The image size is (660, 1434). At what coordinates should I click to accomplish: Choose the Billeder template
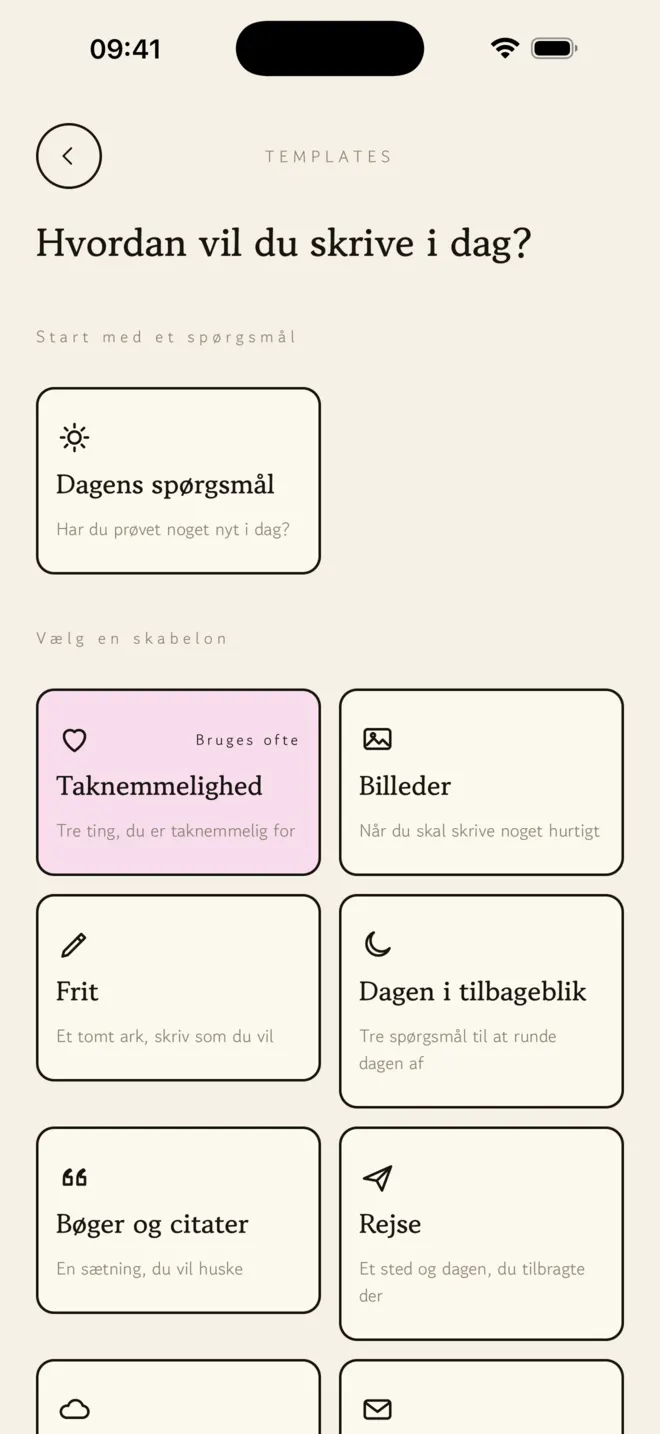coord(481,782)
